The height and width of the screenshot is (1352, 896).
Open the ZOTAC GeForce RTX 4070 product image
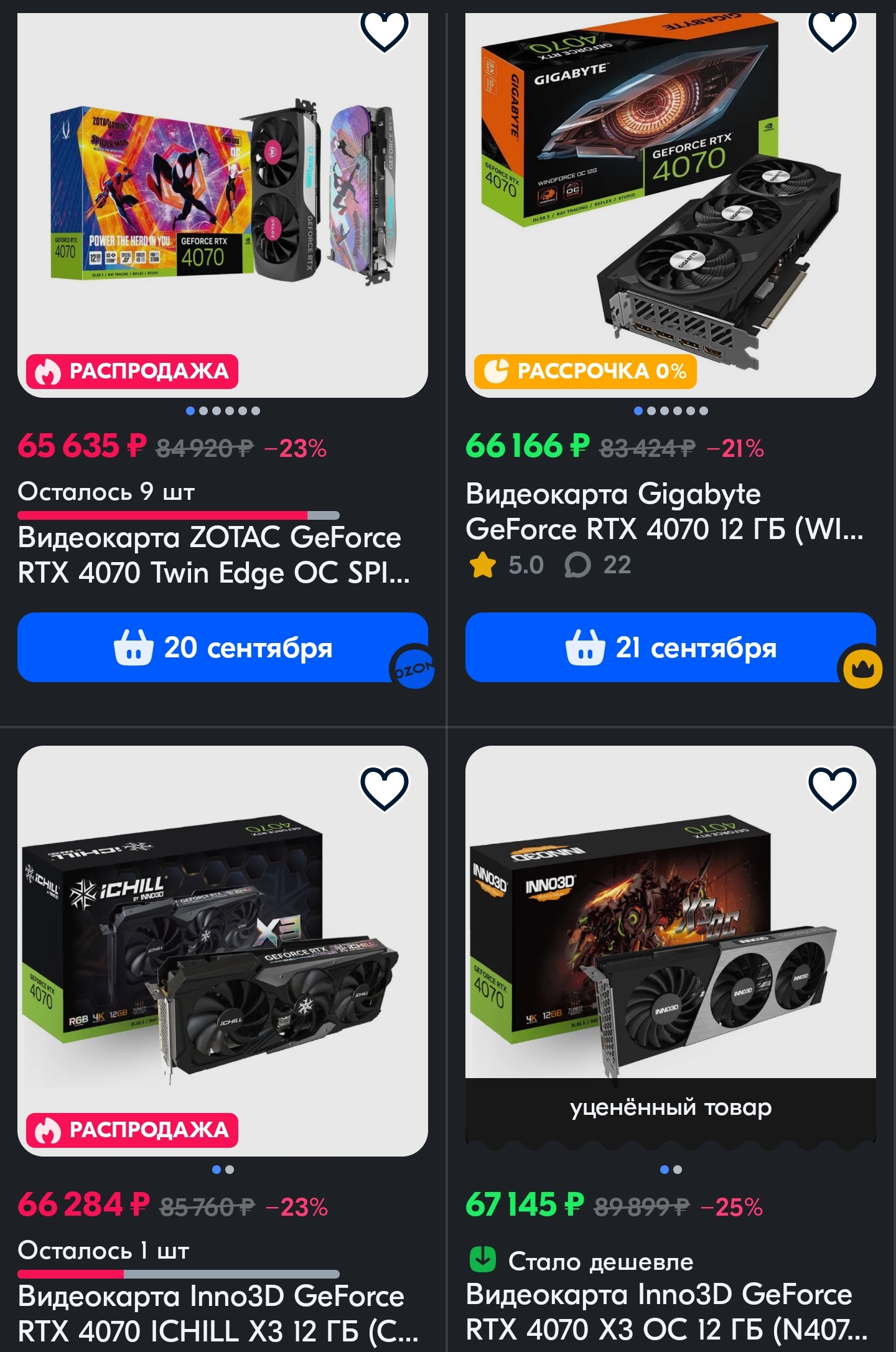point(222,199)
